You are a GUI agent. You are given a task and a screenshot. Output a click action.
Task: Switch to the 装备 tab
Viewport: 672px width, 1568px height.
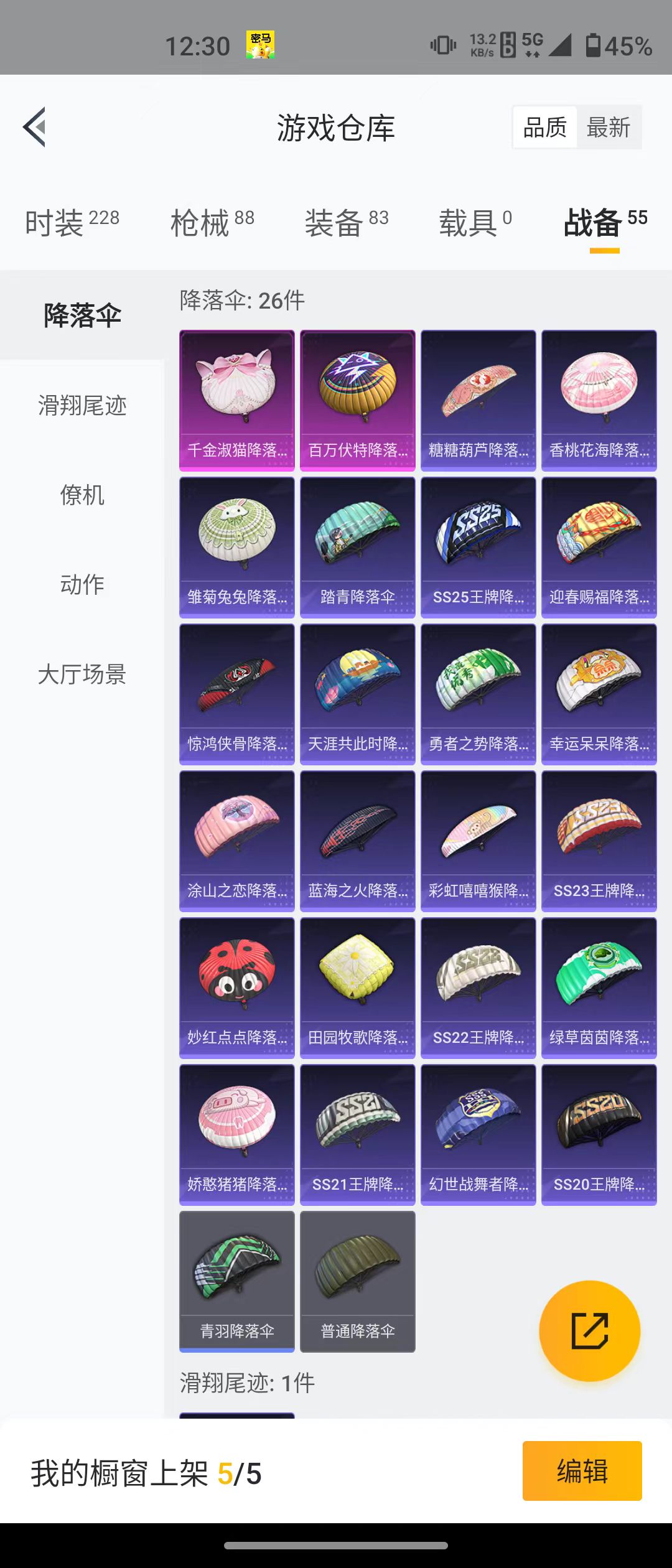point(347,222)
